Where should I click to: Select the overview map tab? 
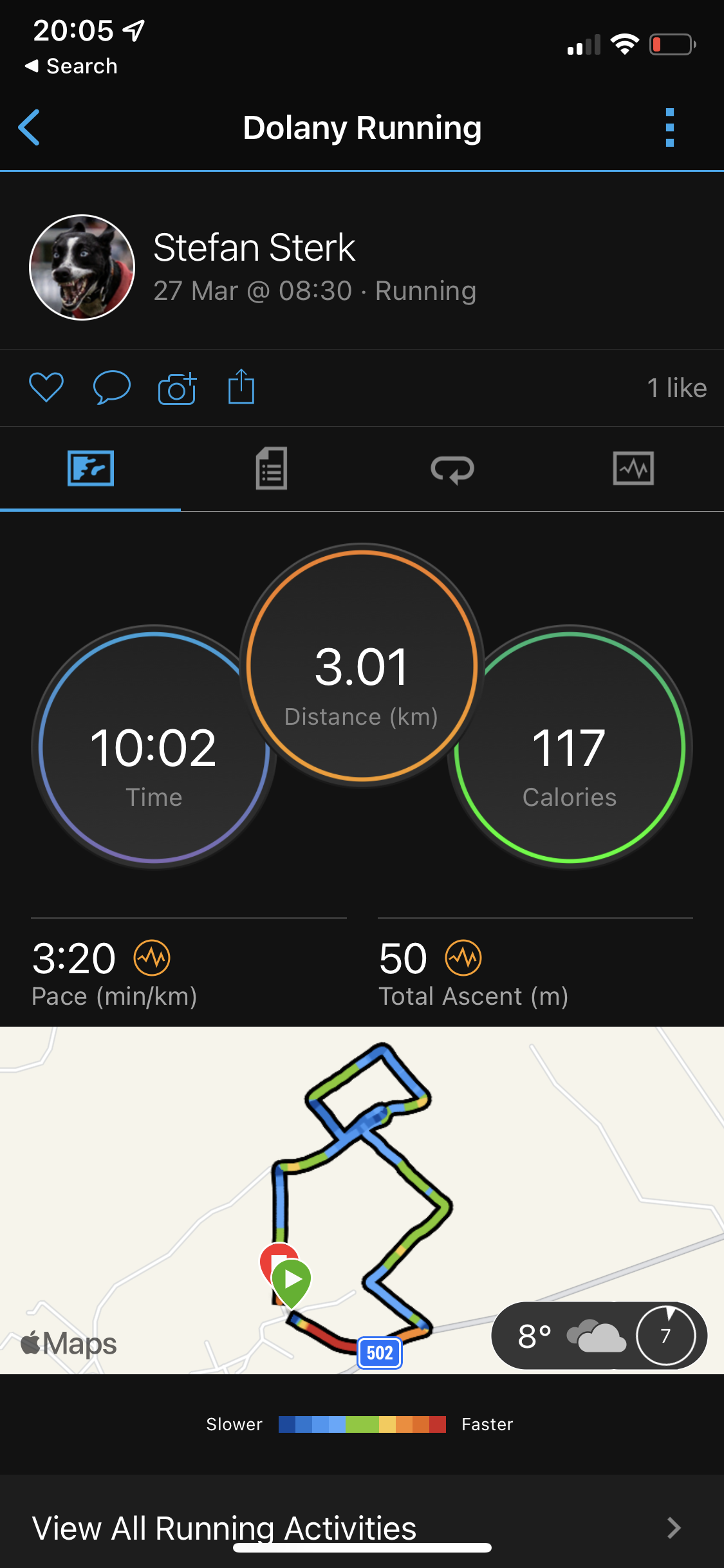[x=91, y=468]
